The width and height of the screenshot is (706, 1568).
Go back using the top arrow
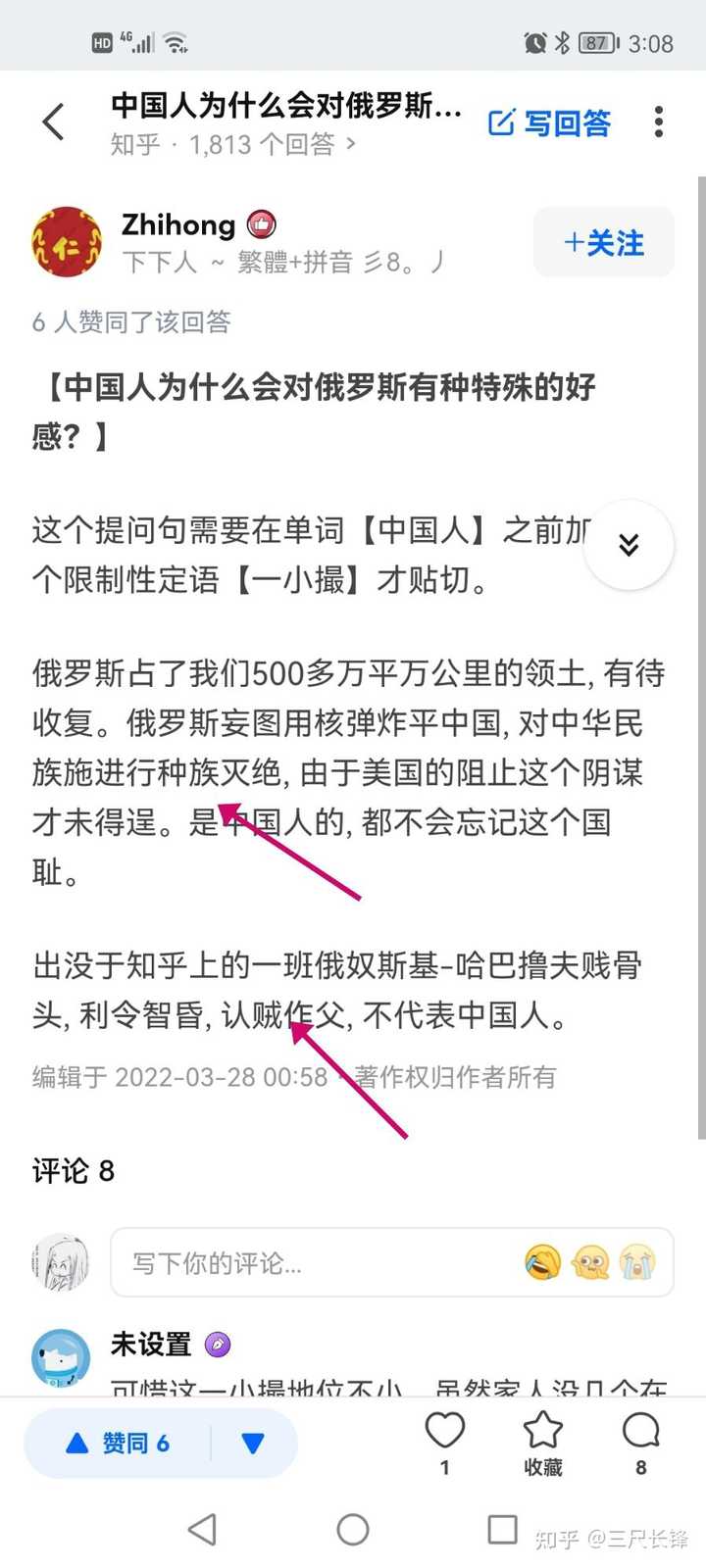point(54,122)
